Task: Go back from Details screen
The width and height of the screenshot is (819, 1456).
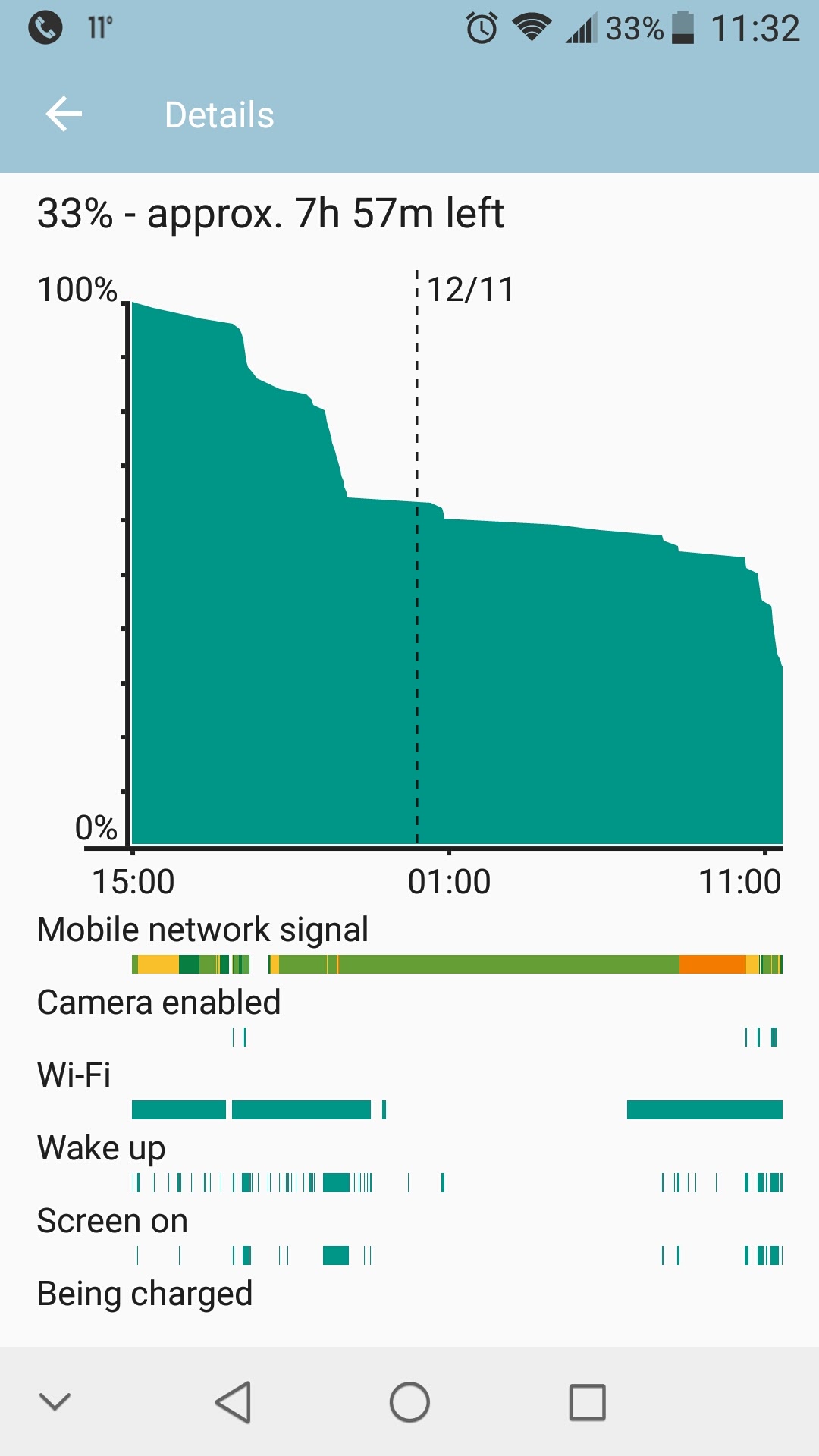Action: point(64,115)
